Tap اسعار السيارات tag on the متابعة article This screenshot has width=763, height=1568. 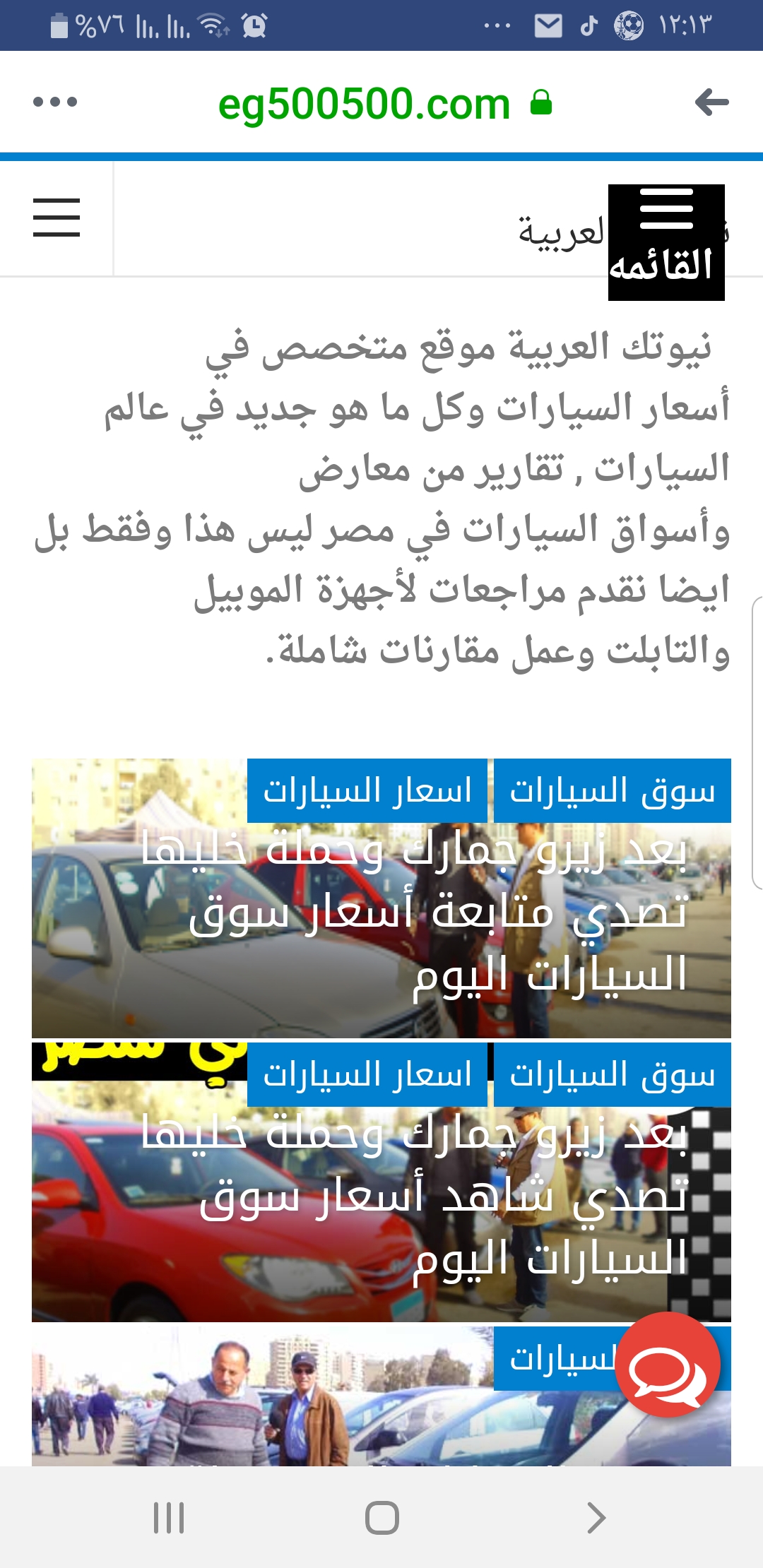tap(367, 791)
